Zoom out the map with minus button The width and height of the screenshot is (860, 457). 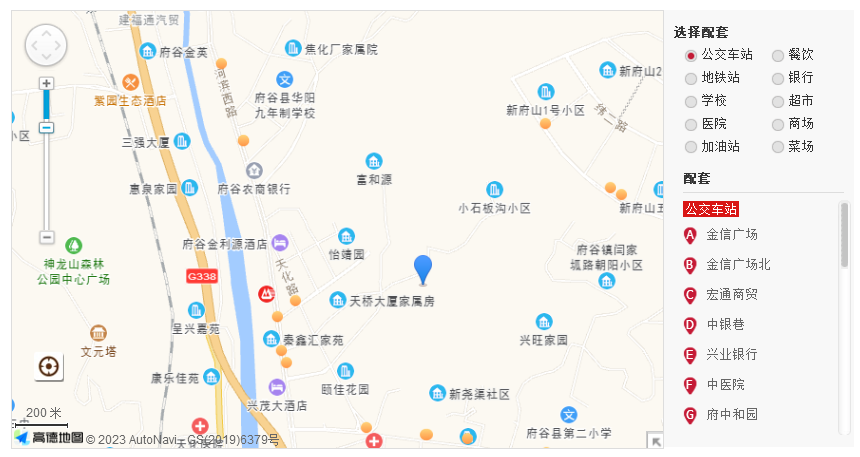click(x=46, y=237)
